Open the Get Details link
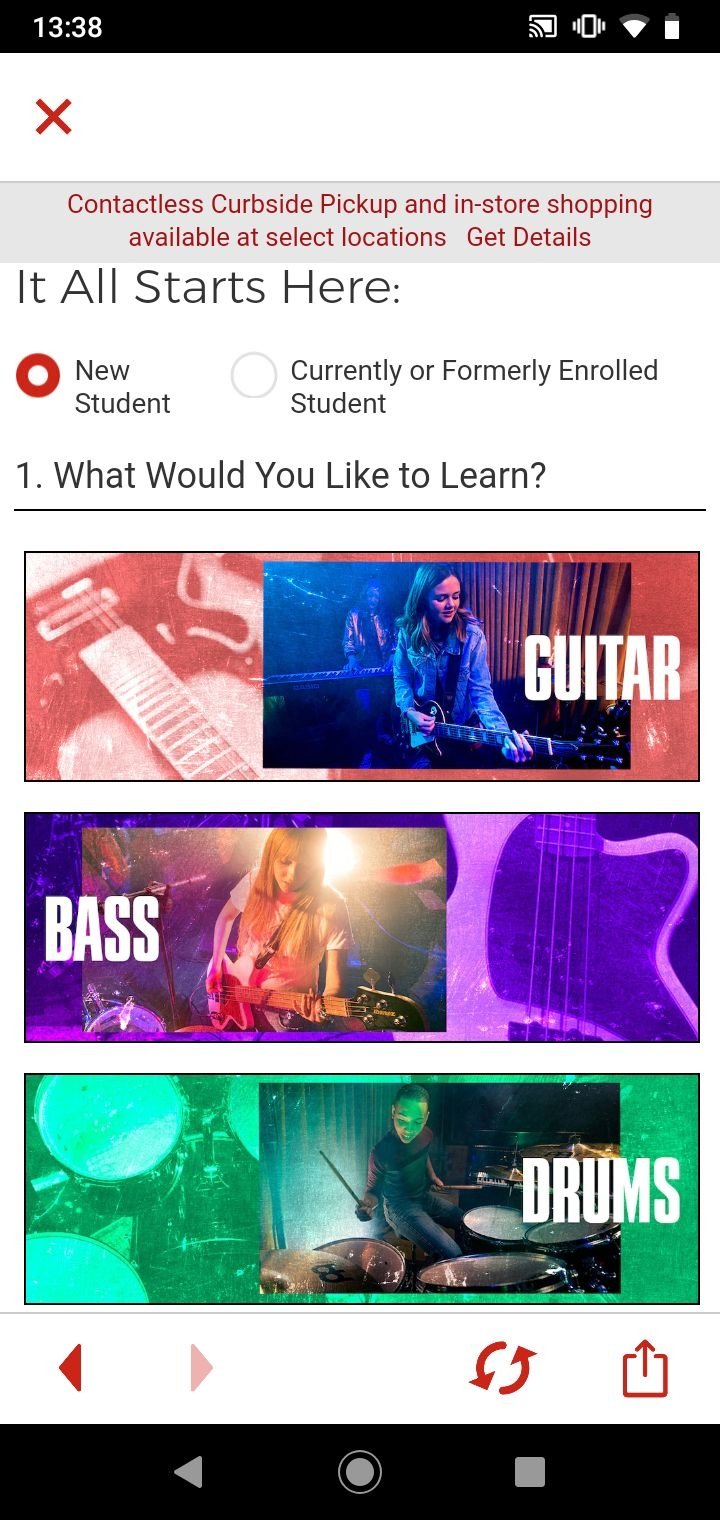Viewport: 720px width, 1520px height. (x=528, y=237)
